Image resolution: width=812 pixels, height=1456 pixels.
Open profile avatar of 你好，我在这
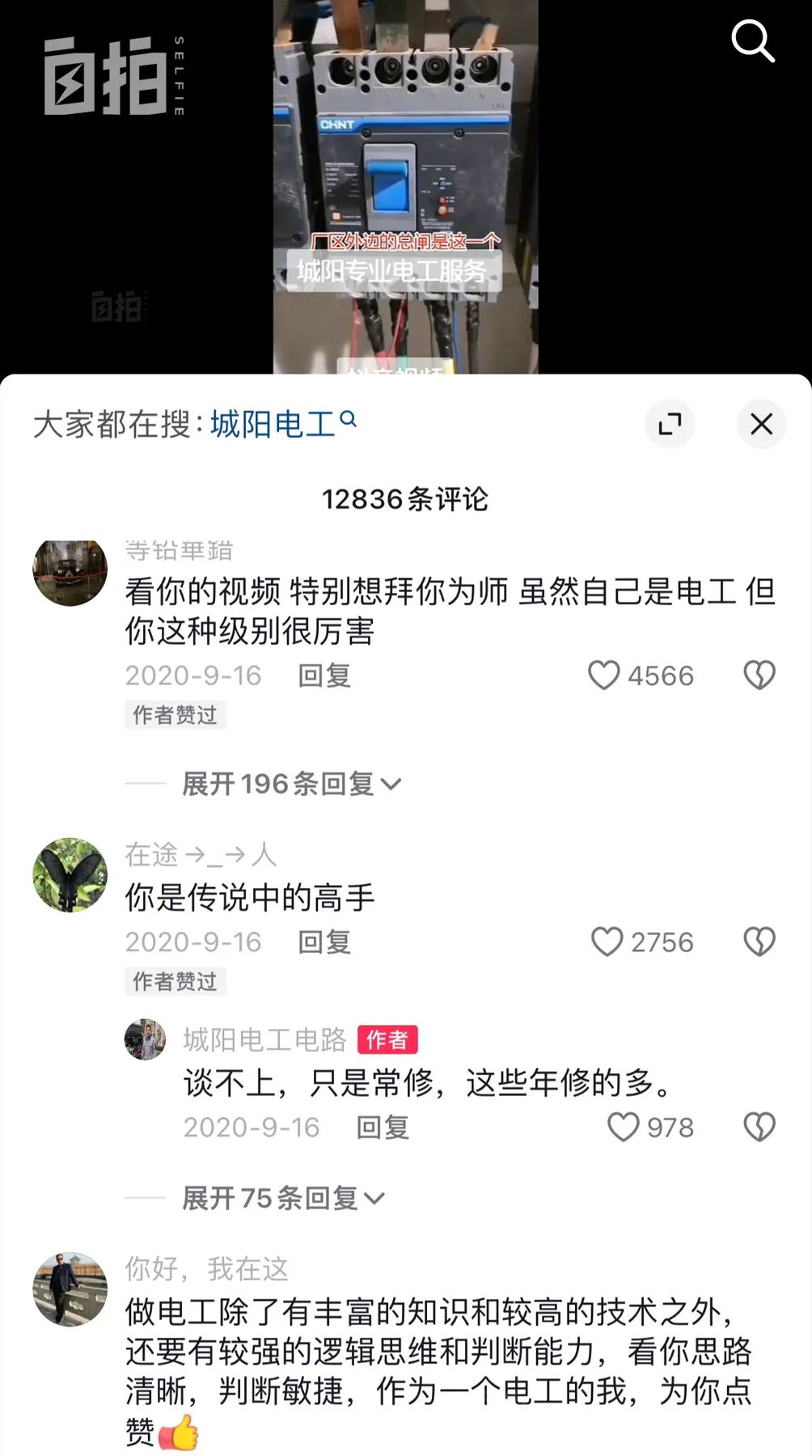pos(70,1289)
